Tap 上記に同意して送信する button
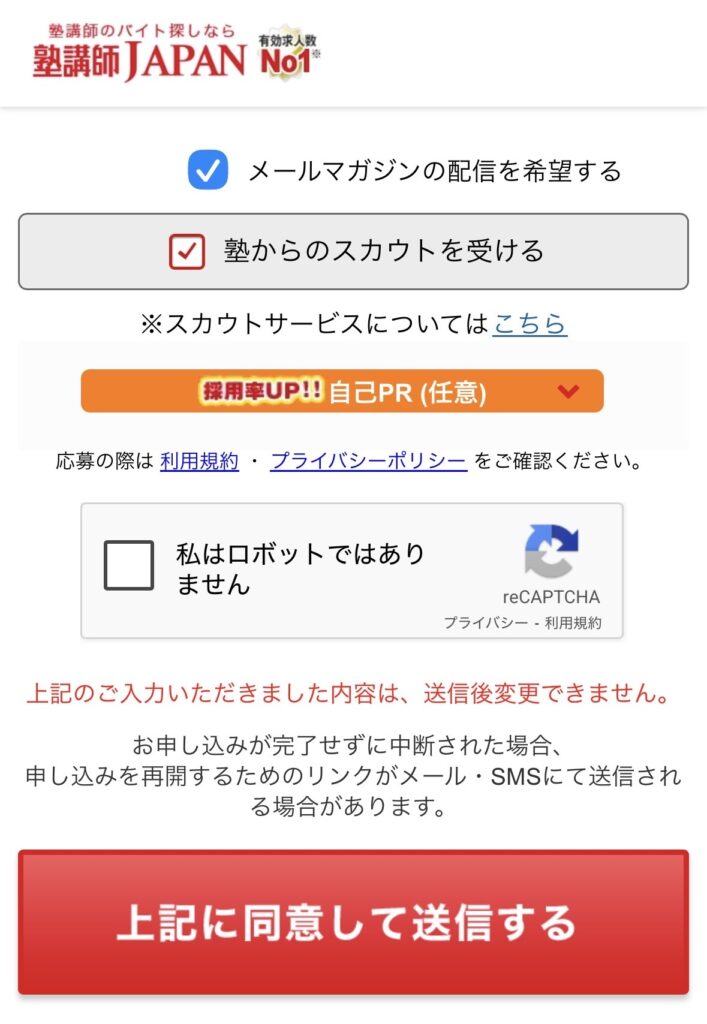Screen dimensions: 707x1024 tap(353, 922)
